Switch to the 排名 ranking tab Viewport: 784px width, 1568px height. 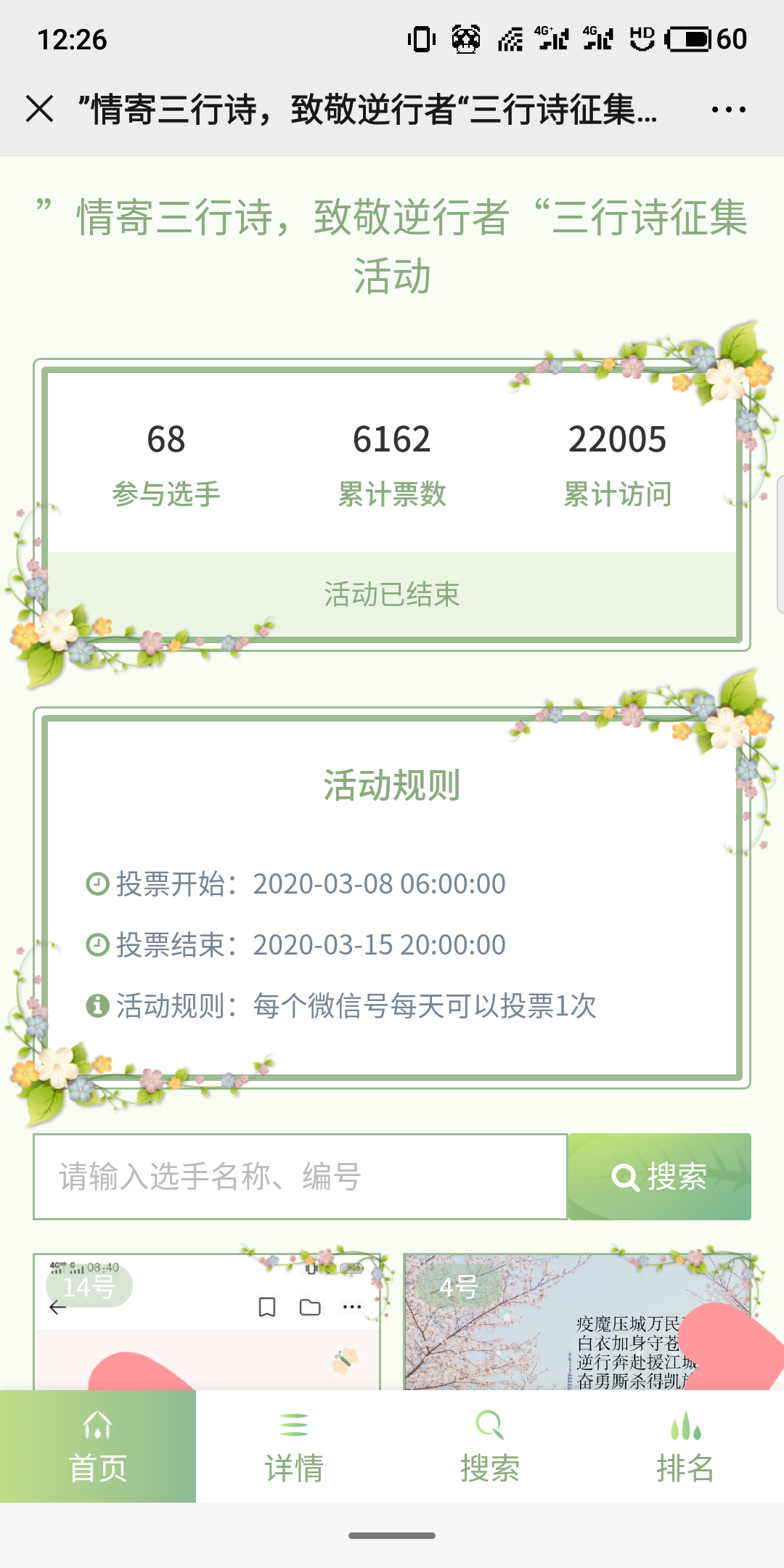[x=685, y=1446]
